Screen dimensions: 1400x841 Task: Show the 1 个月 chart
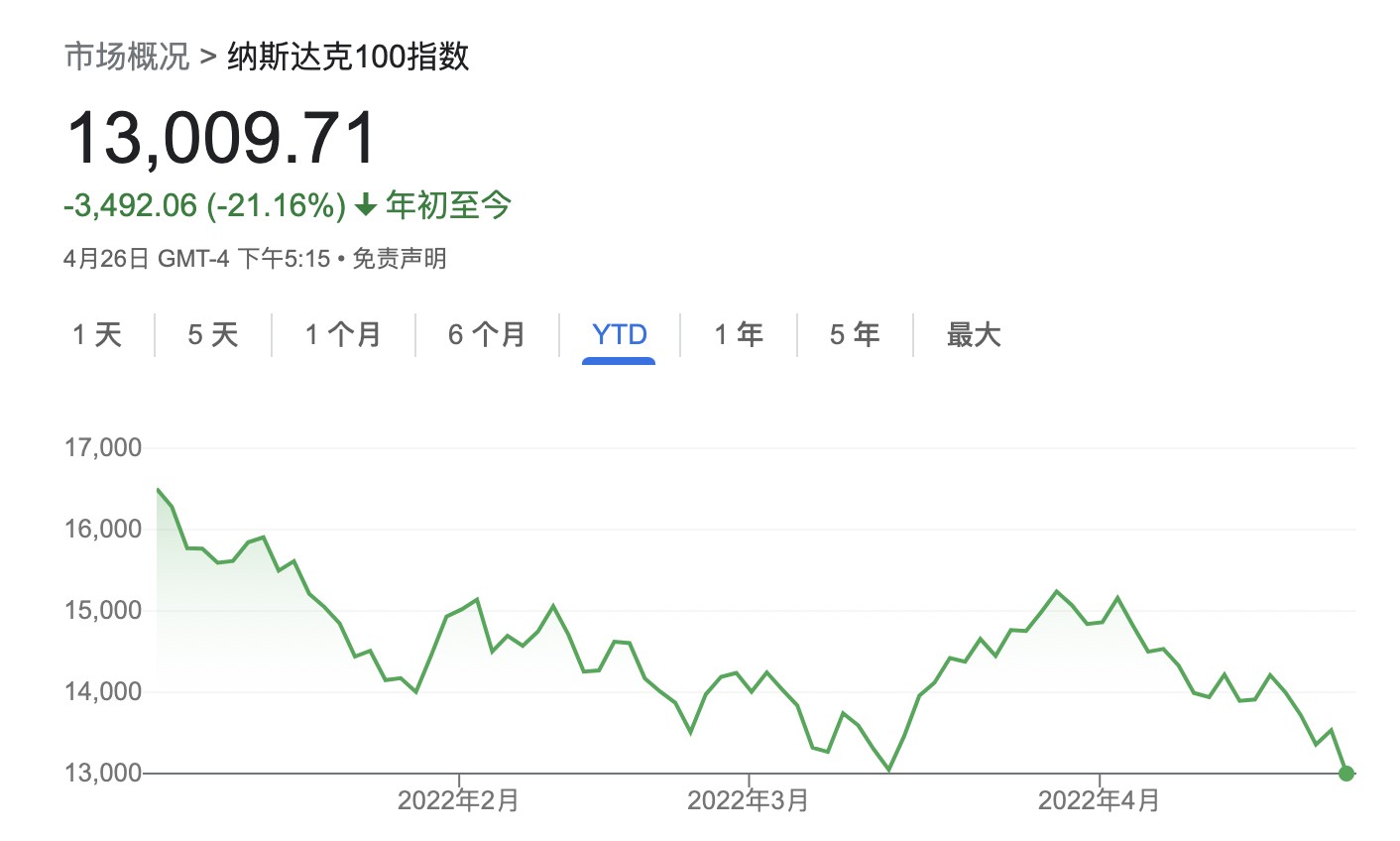click(x=343, y=335)
